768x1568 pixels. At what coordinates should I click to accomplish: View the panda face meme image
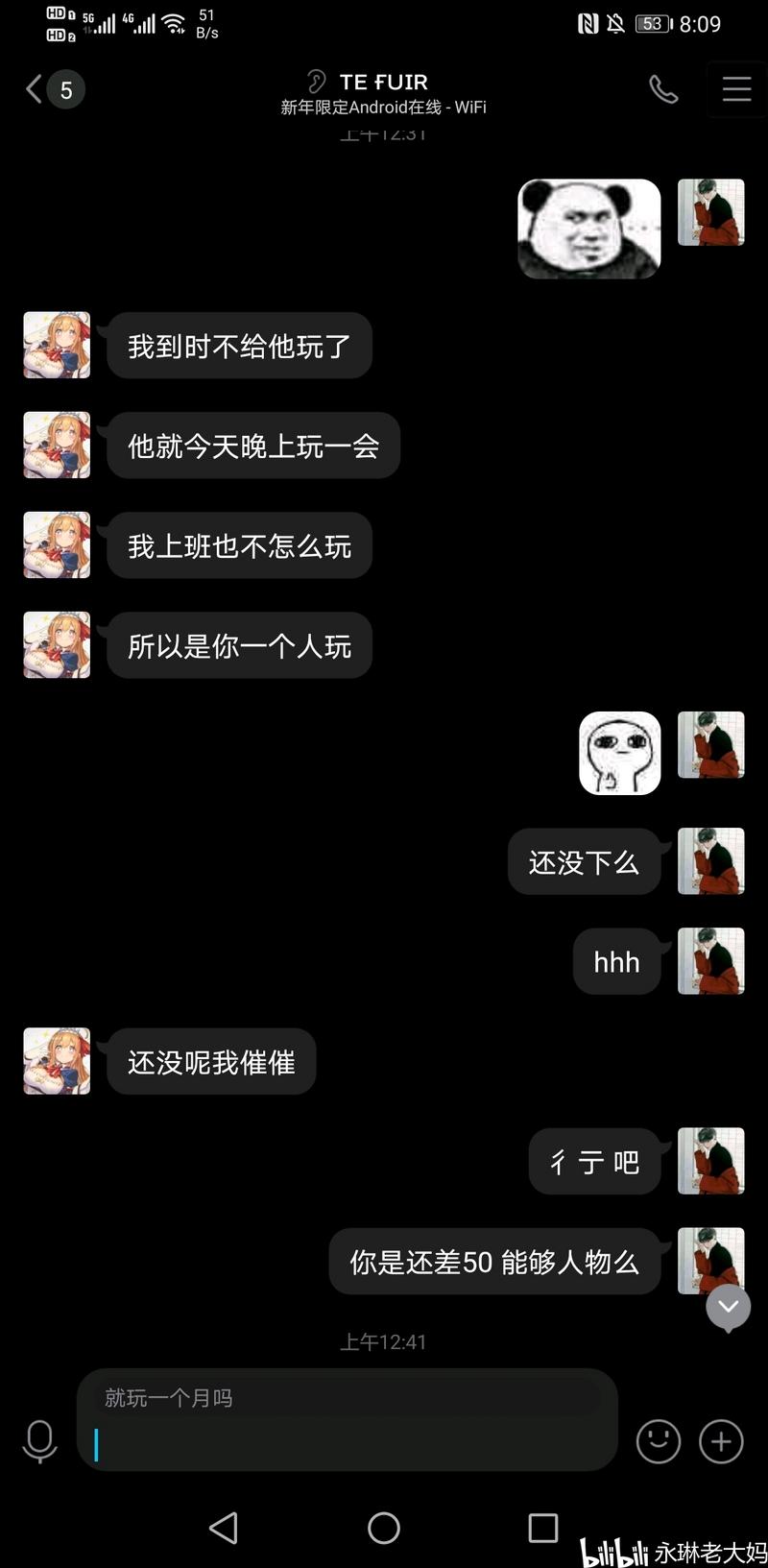[589, 229]
